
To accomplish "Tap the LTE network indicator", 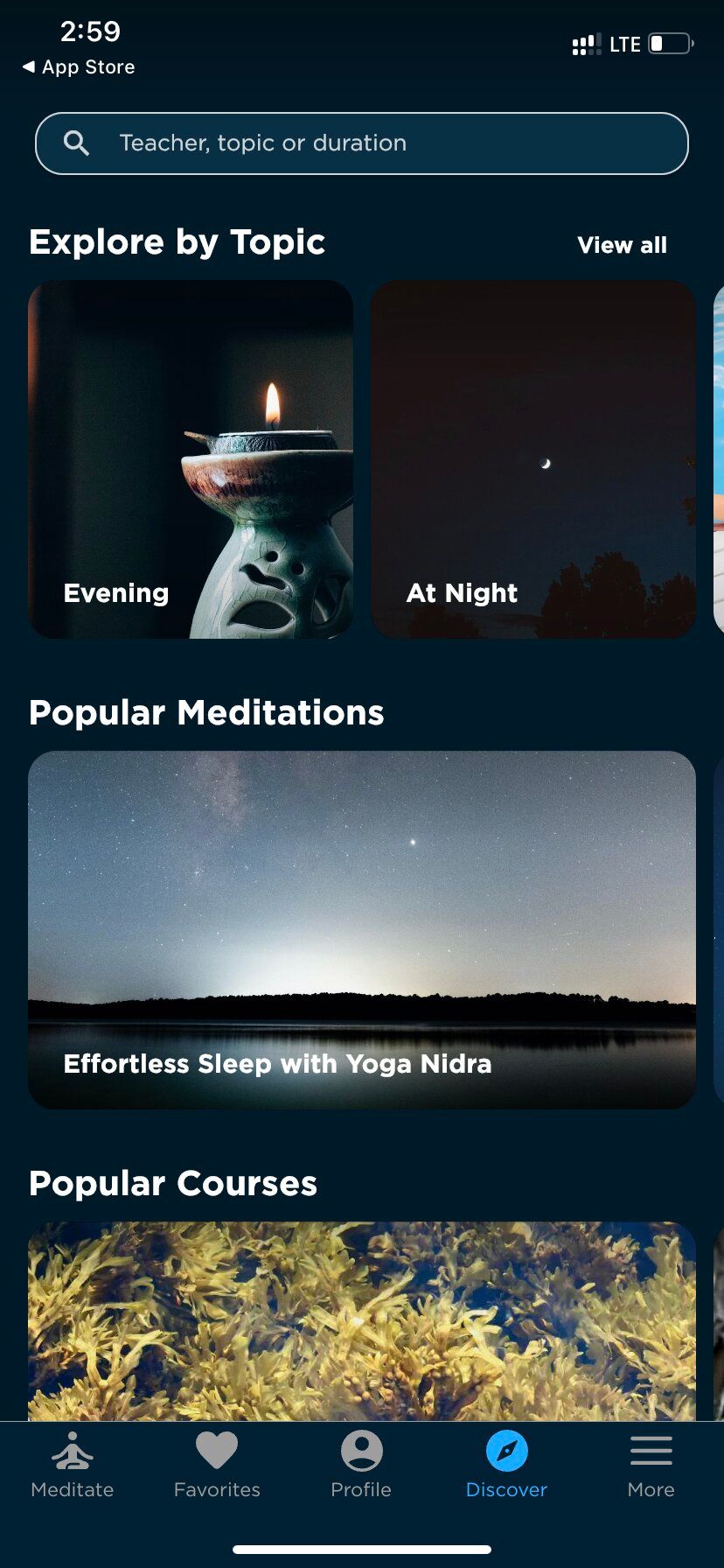I will [x=623, y=43].
